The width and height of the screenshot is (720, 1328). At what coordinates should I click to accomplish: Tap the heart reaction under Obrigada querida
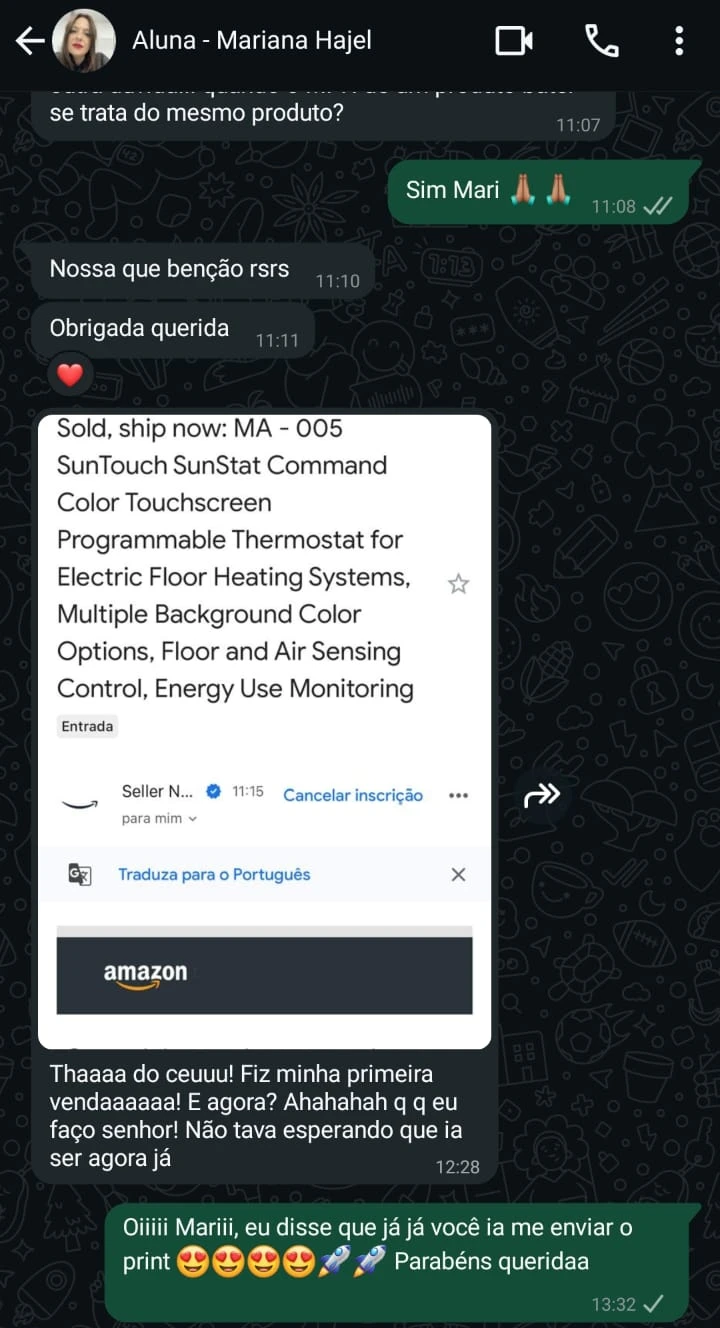(x=69, y=376)
